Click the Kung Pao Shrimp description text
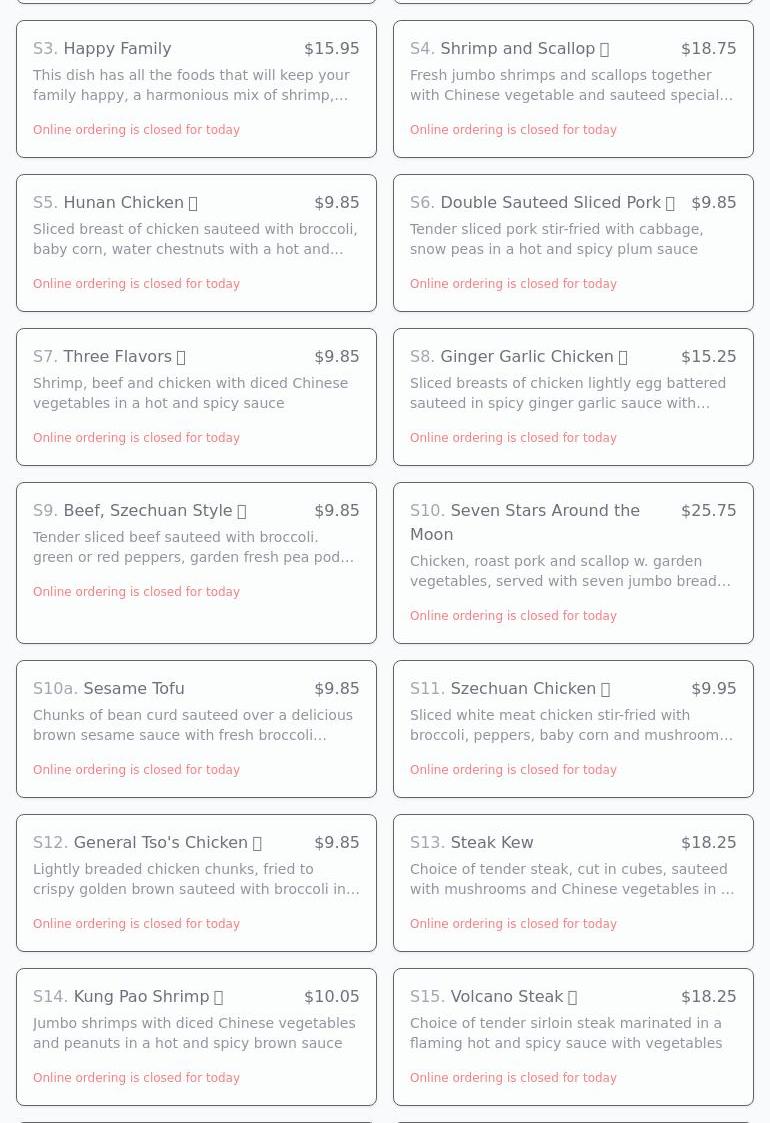770x1123 pixels. [x=193, y=1033]
